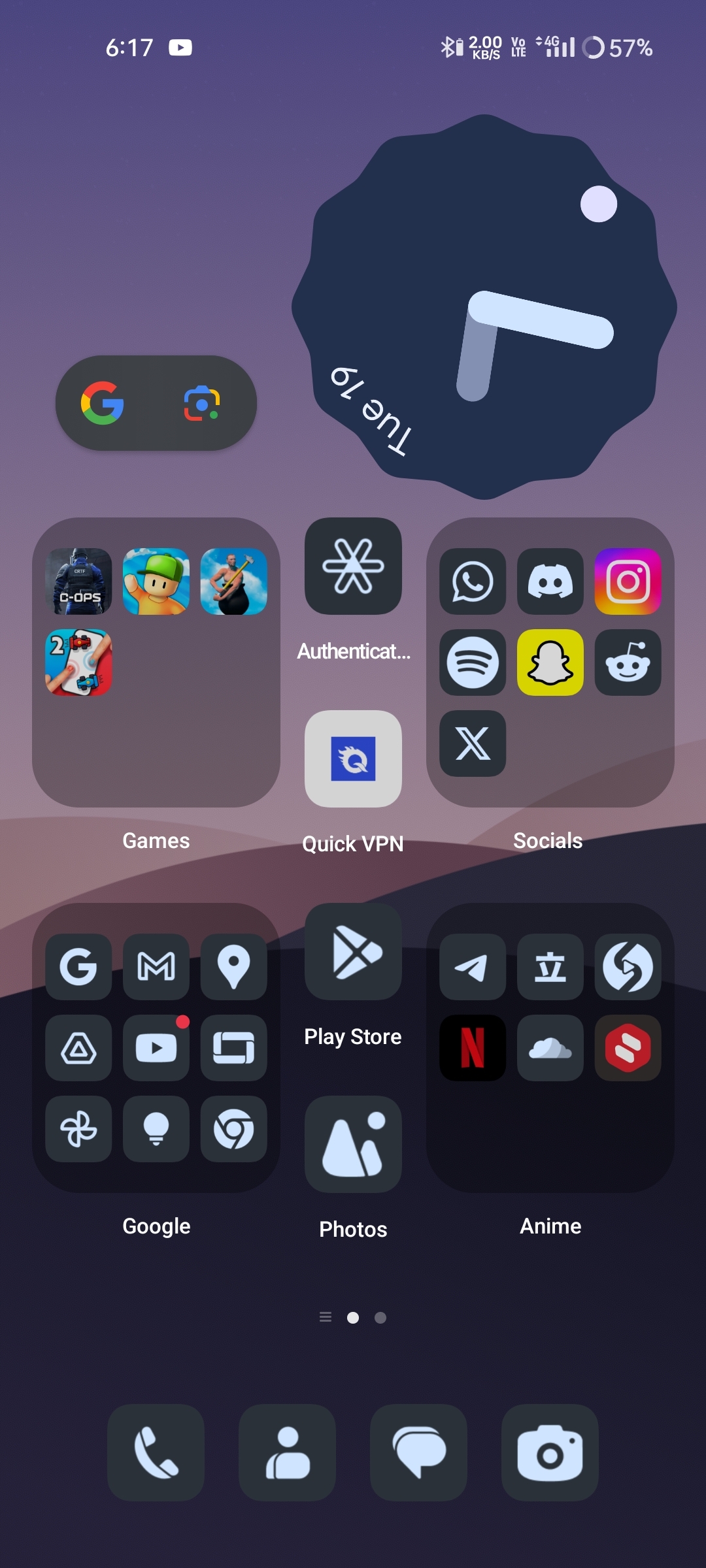Launch Telegram from the Anime folder
This screenshot has width=706, height=1568.
[x=473, y=967]
